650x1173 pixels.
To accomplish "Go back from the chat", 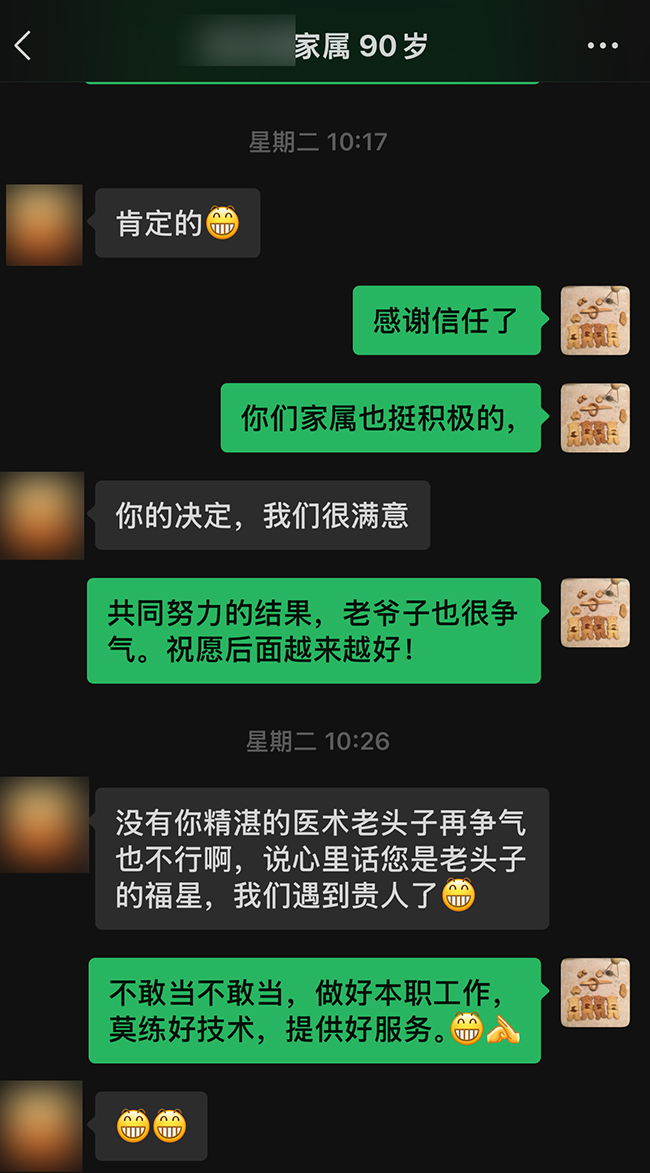I will pos(24,46).
